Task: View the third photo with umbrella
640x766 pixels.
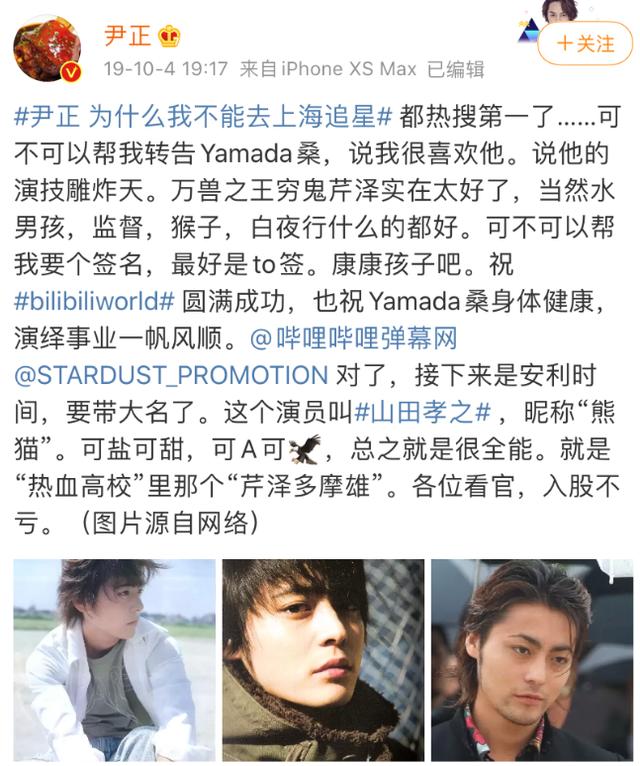Action: [530, 659]
